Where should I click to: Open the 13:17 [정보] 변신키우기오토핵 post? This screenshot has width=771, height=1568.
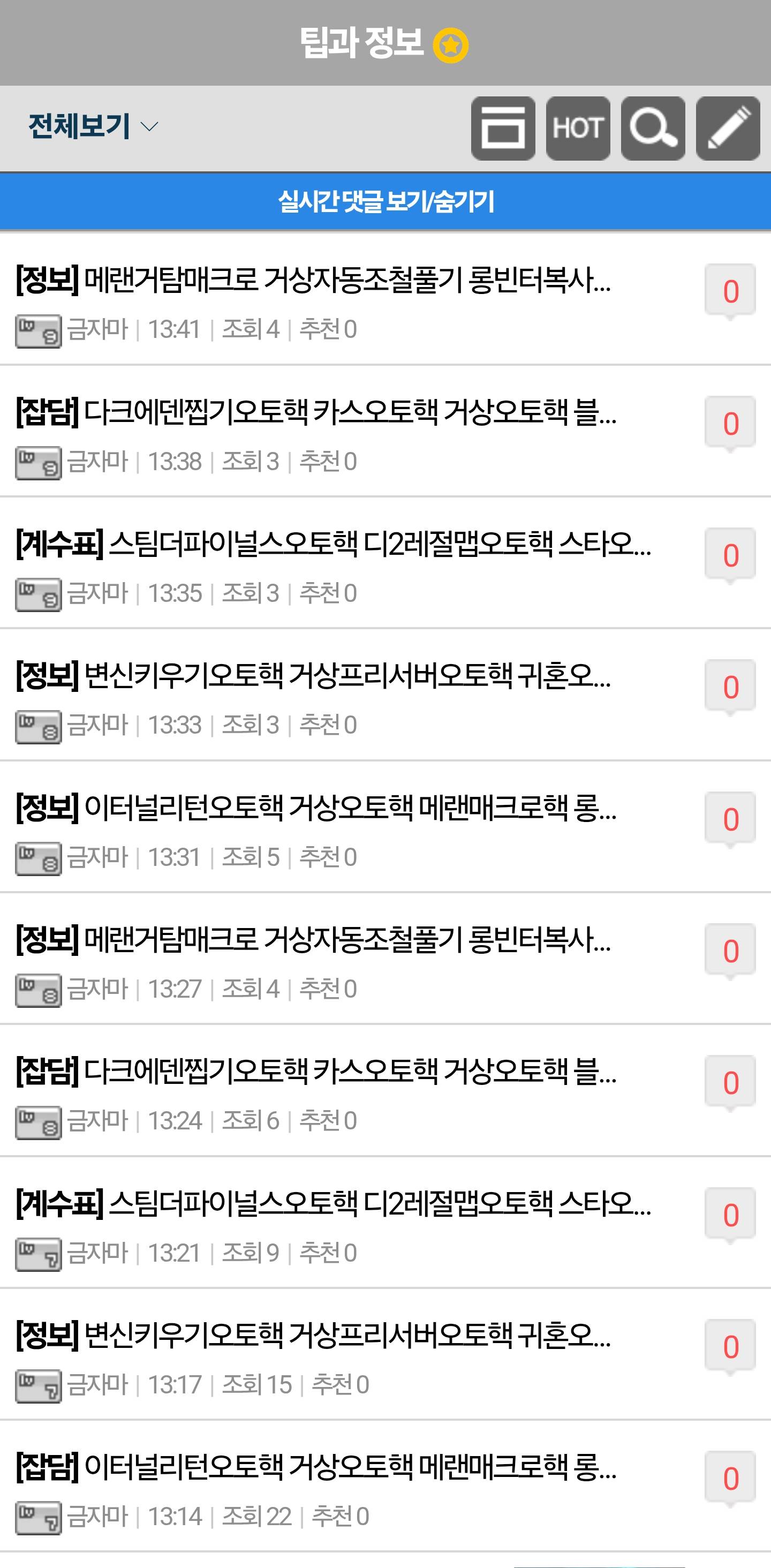(x=313, y=1336)
